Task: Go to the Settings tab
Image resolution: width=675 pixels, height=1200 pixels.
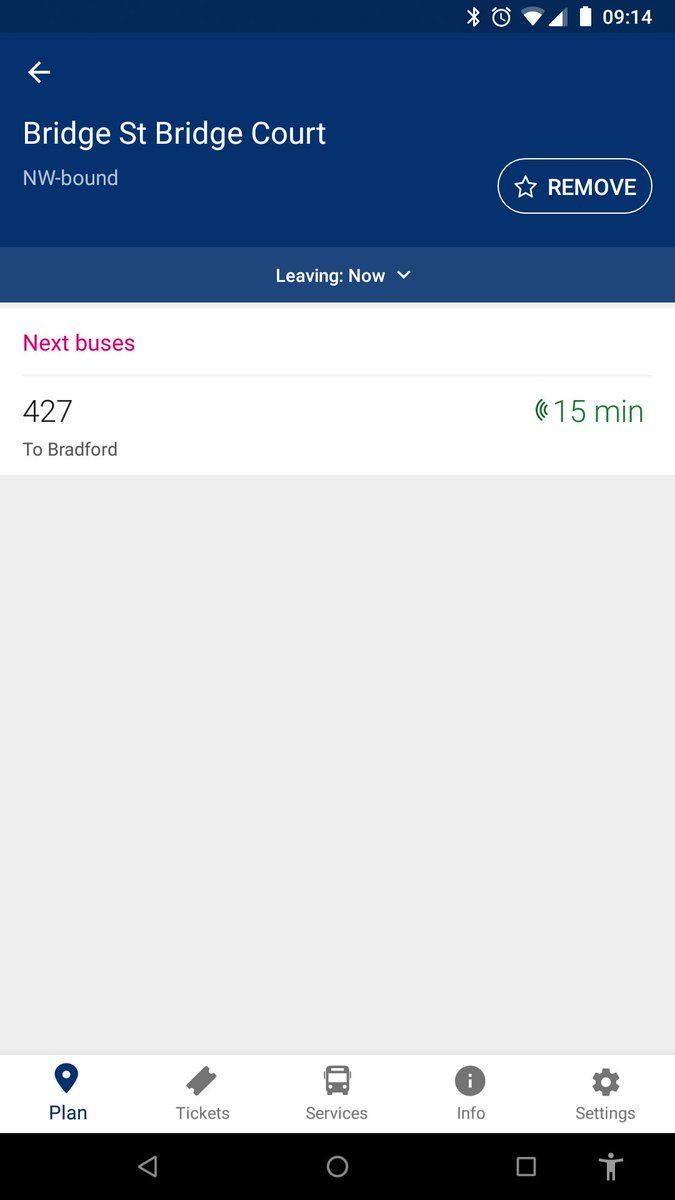Action: [605, 1093]
